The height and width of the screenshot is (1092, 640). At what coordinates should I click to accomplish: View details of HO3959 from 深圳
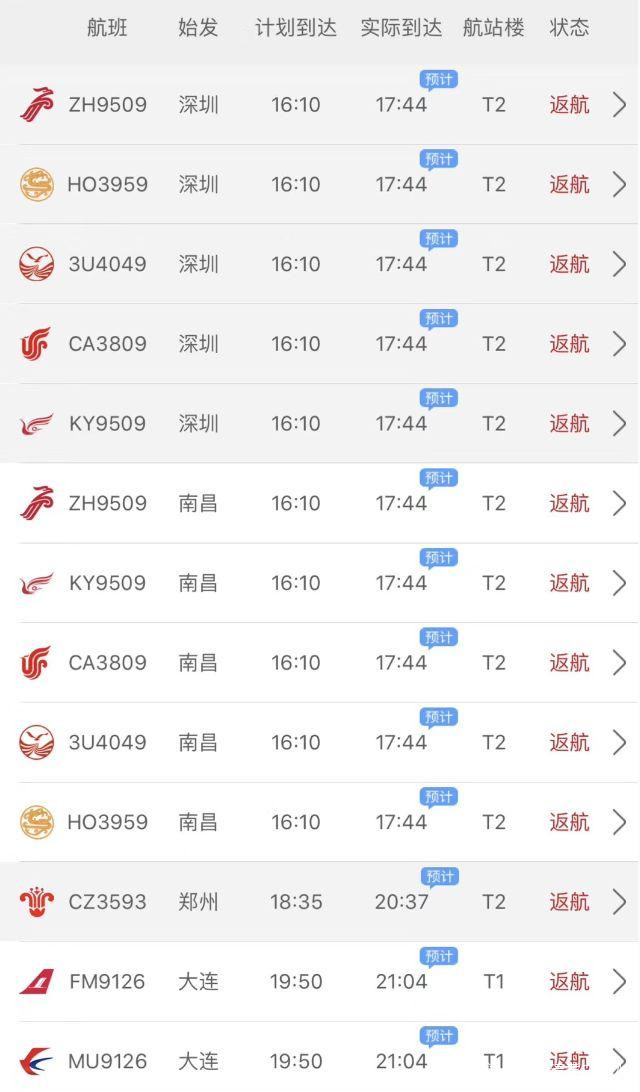(320, 185)
